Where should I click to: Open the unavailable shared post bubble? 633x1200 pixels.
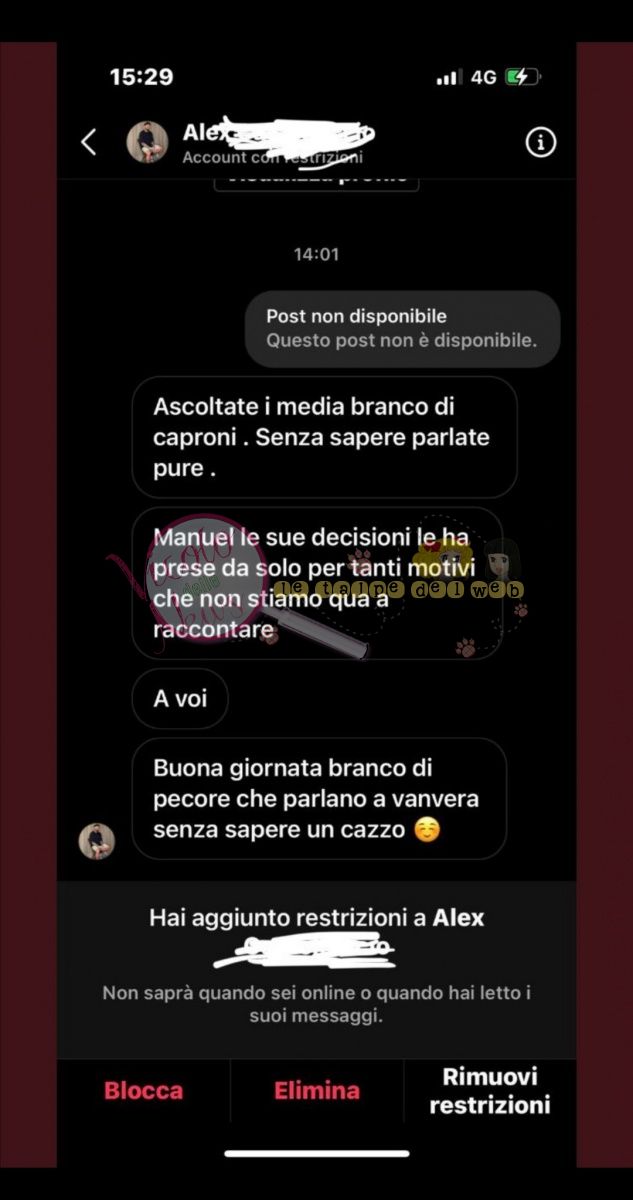click(402, 328)
